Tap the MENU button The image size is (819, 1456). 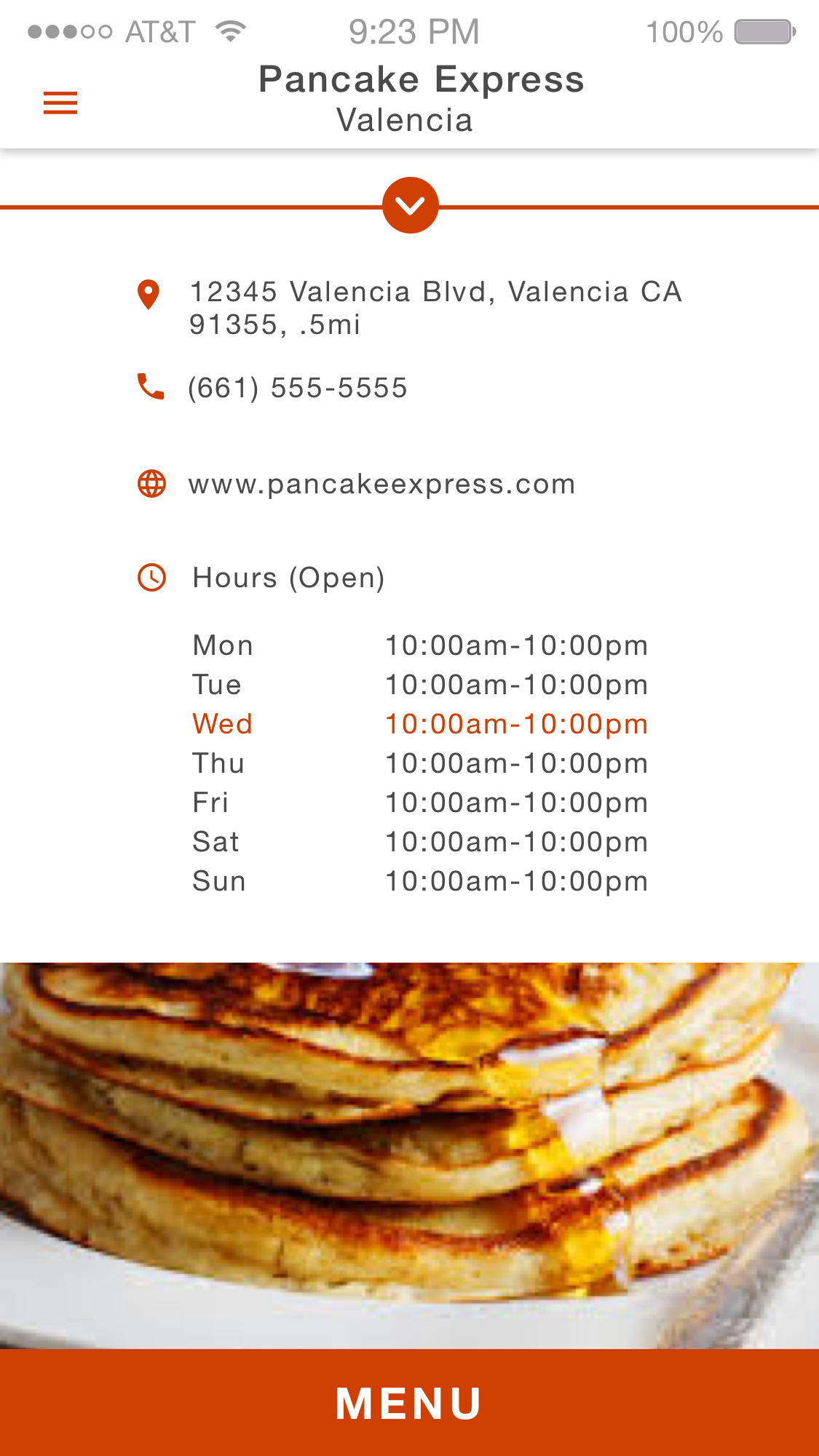click(x=409, y=1403)
